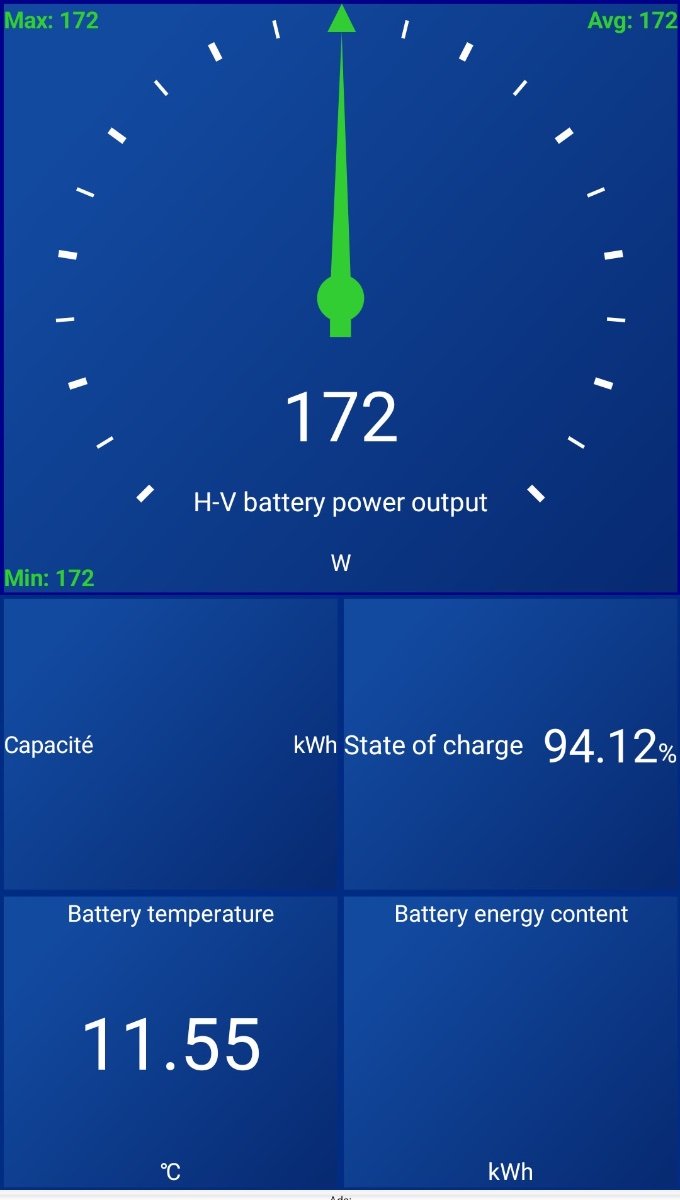
Task: Open the H-V battery power output gauge
Action: (x=340, y=300)
